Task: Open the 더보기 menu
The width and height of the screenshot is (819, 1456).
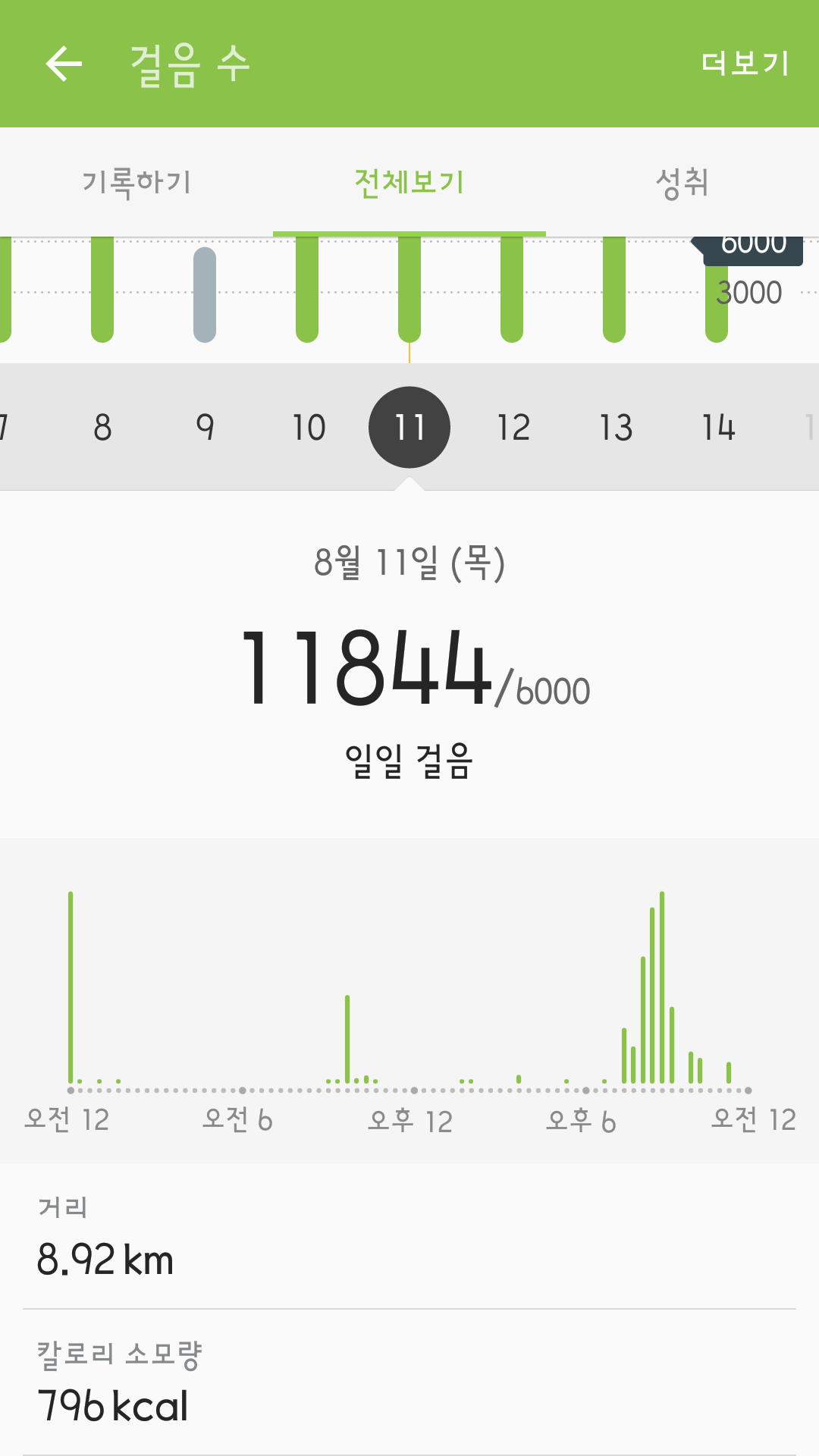Action: click(745, 64)
